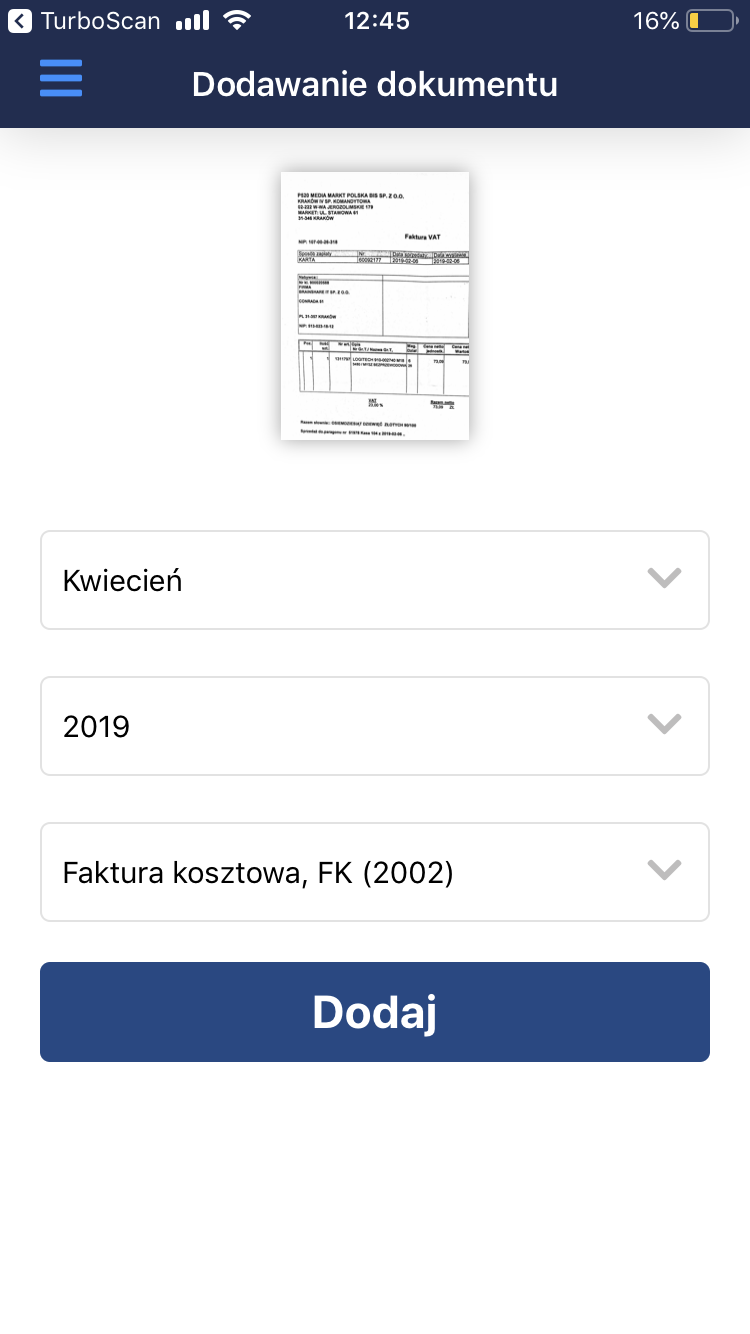Open the hamburger menu

(x=61, y=78)
